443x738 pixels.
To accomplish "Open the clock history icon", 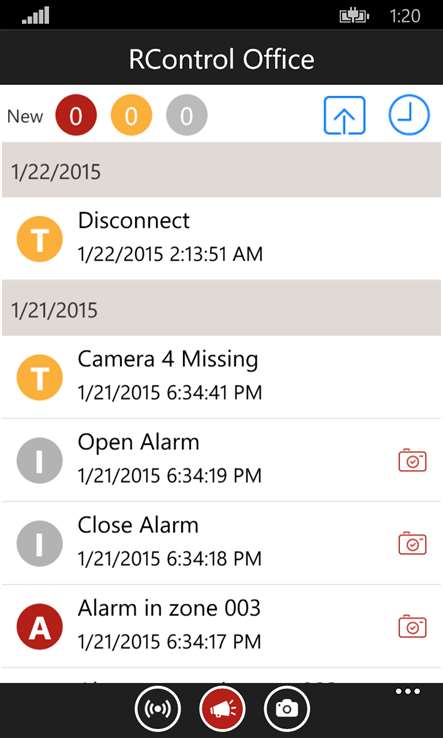I will (x=409, y=116).
